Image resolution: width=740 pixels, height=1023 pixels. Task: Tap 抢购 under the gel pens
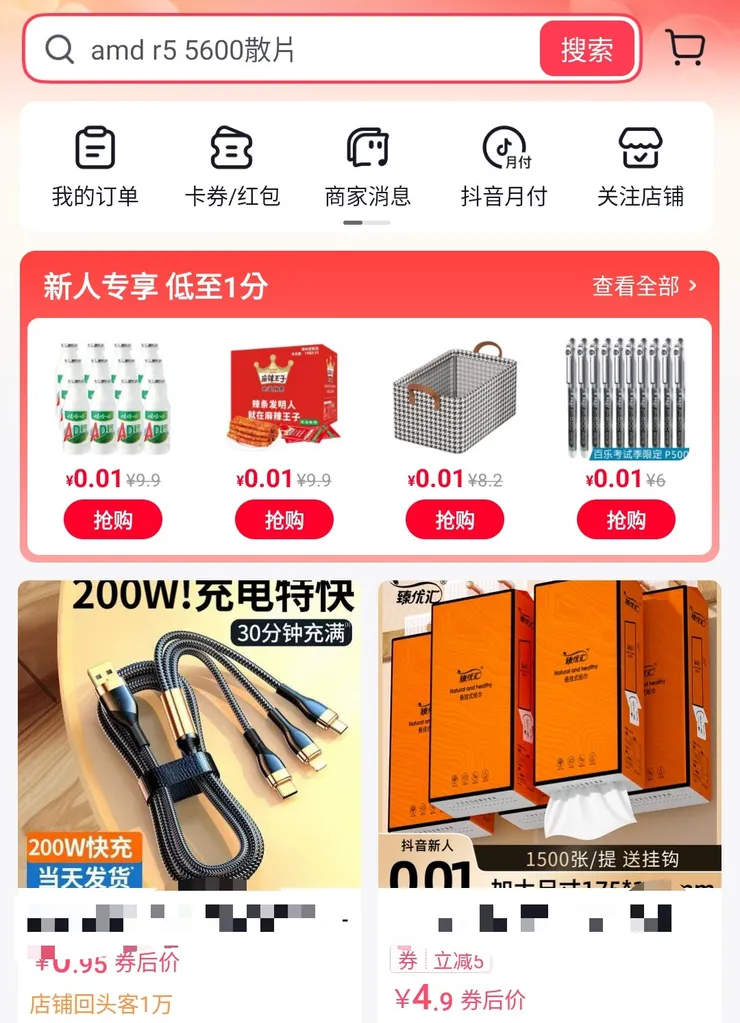tap(626, 520)
